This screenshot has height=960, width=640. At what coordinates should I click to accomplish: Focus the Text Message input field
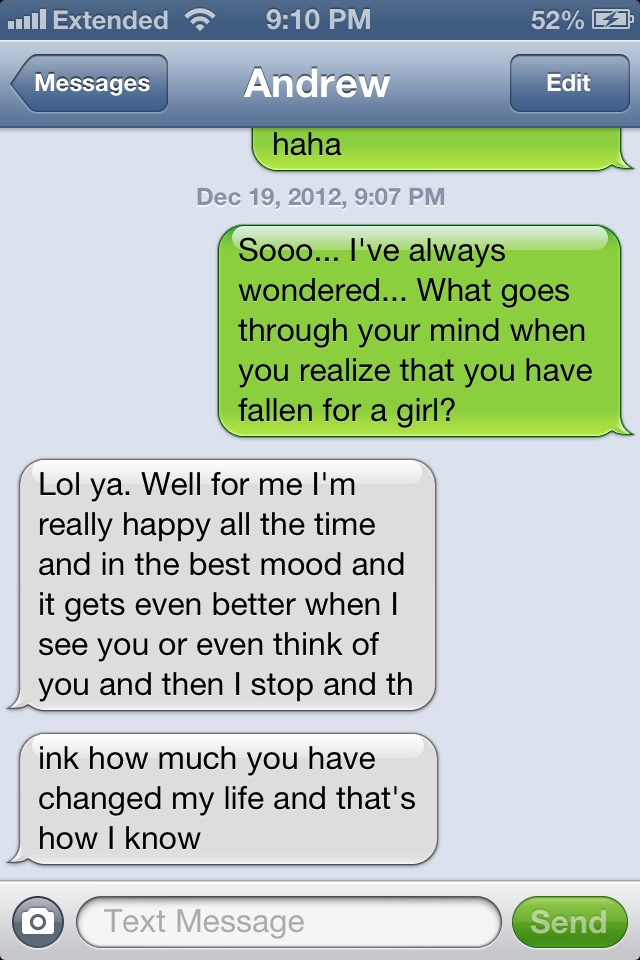288,921
